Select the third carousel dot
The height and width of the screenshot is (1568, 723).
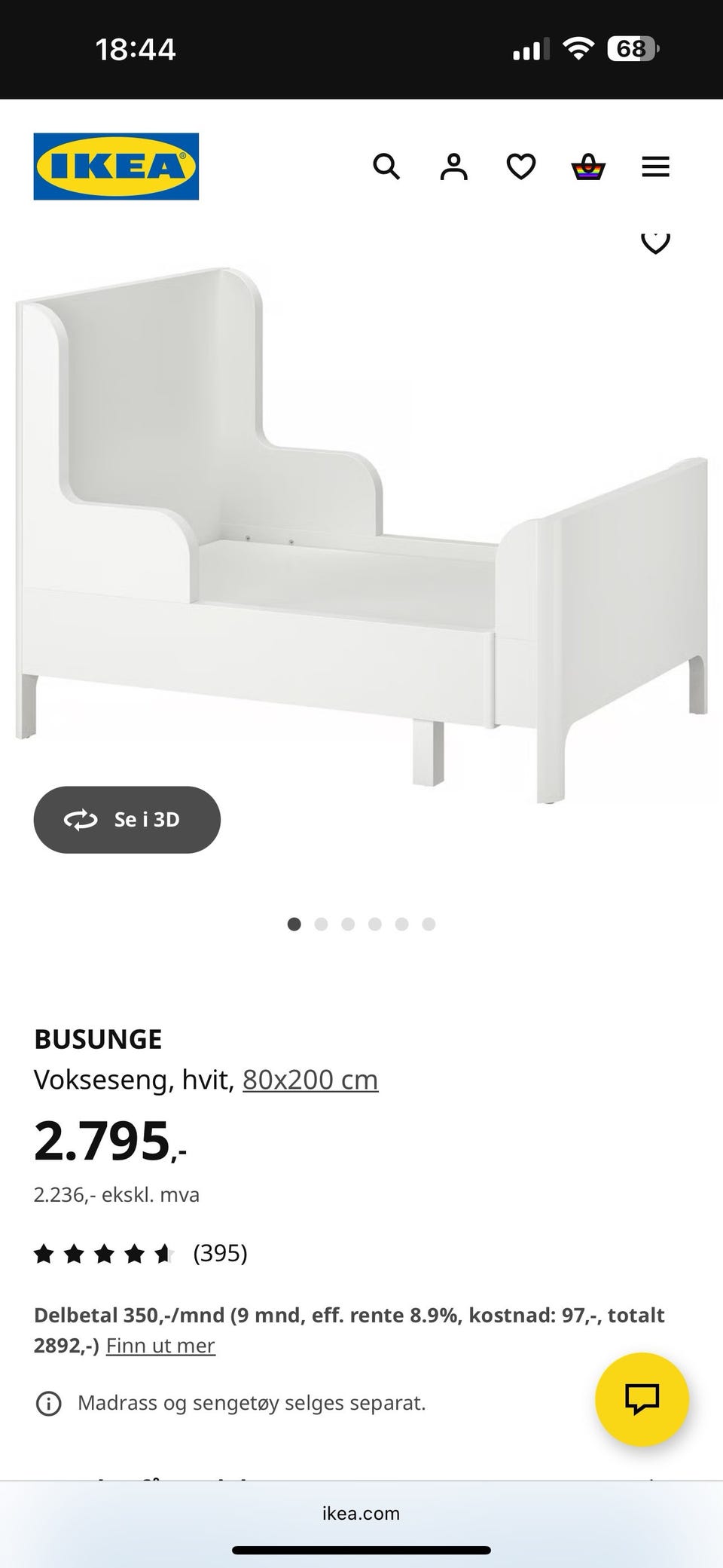pyautogui.click(x=348, y=924)
